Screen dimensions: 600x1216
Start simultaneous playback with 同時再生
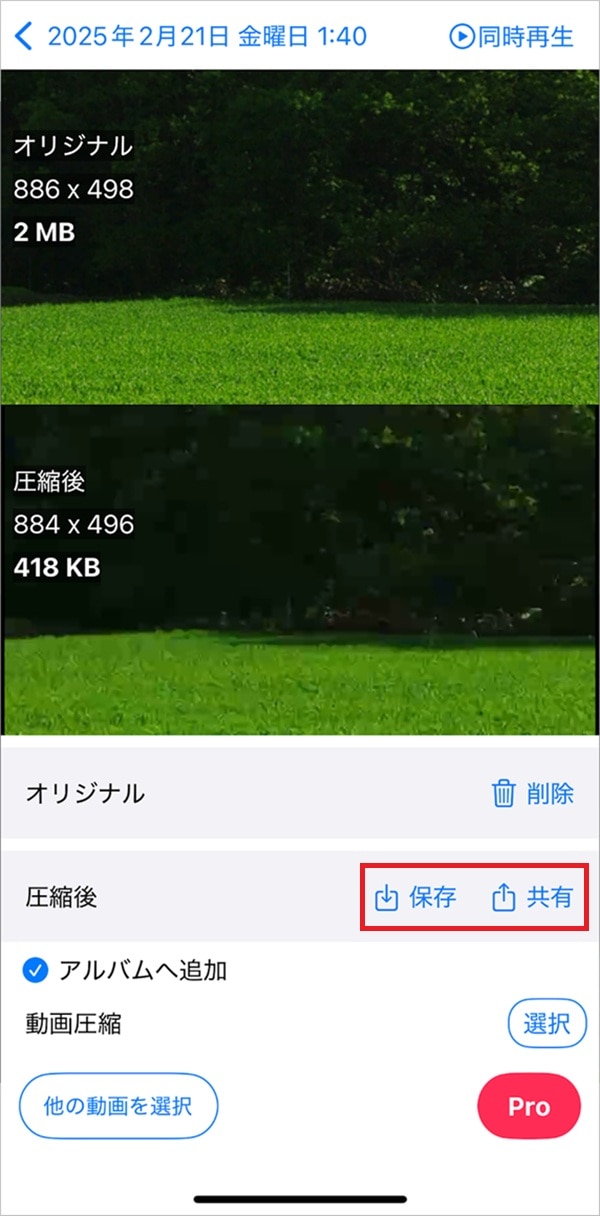coord(512,37)
